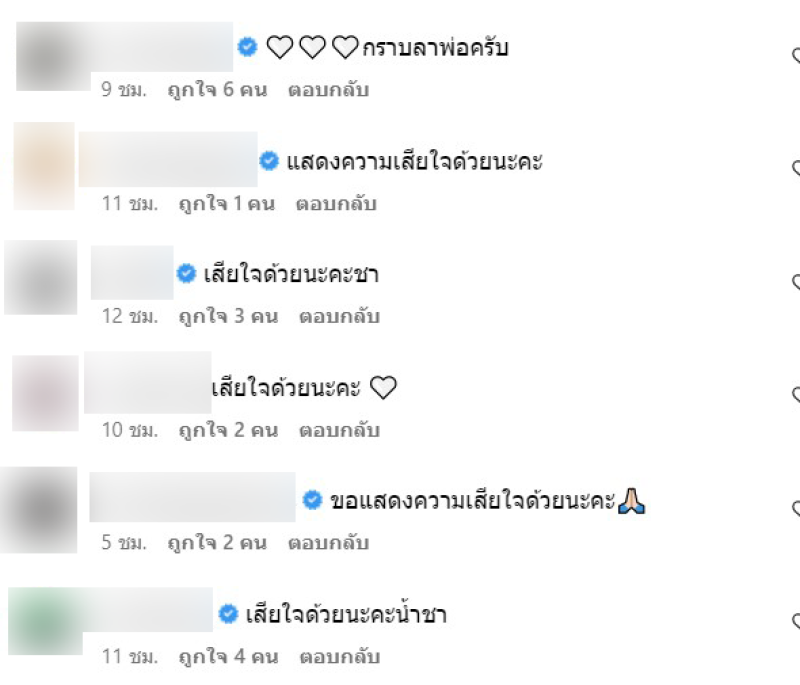800x685 pixels.
Task: Reply to the เสียใจด้วยนะคะชา comment
Action: (x=339, y=317)
